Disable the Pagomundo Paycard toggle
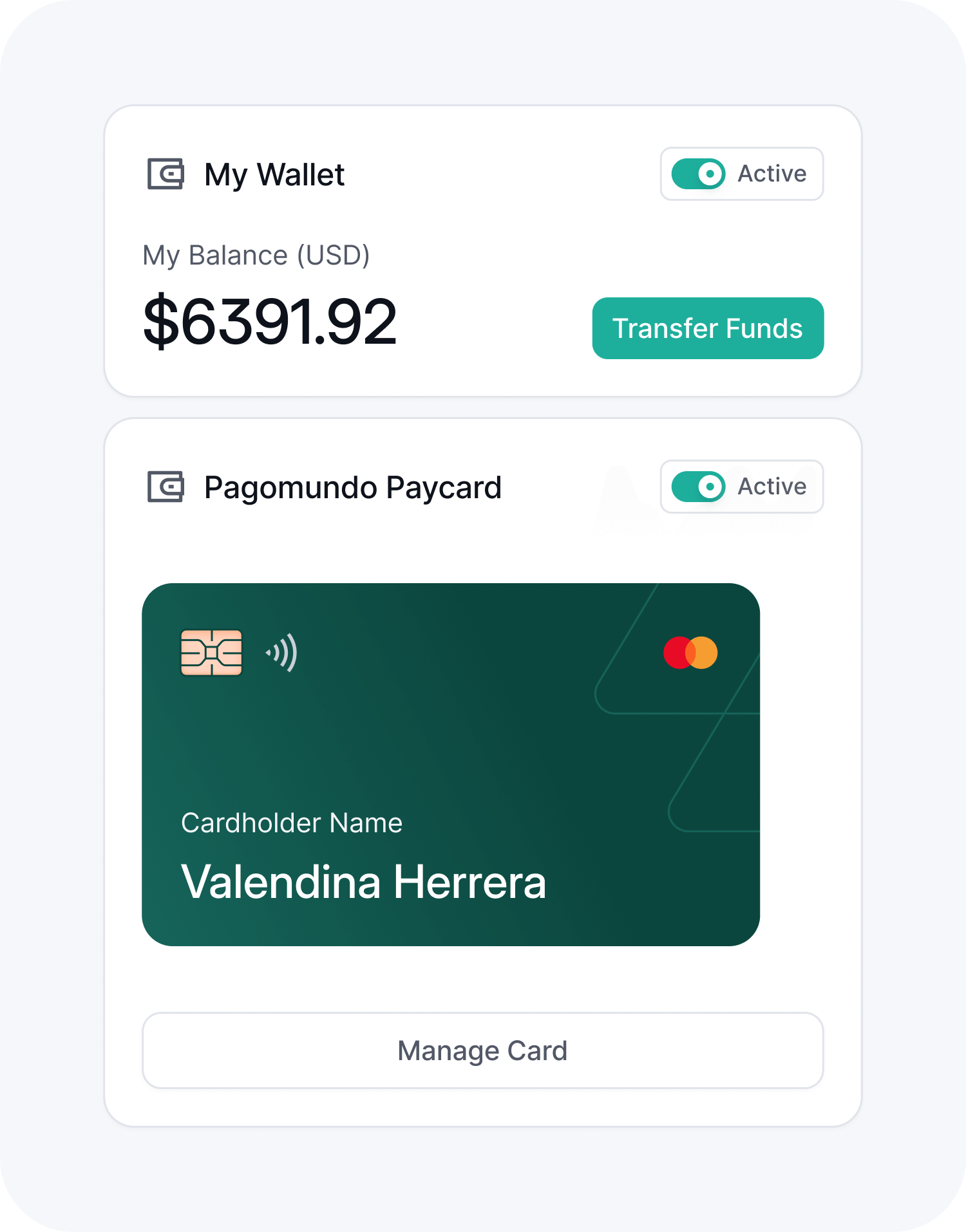This screenshot has width=966, height=1232. [x=699, y=487]
